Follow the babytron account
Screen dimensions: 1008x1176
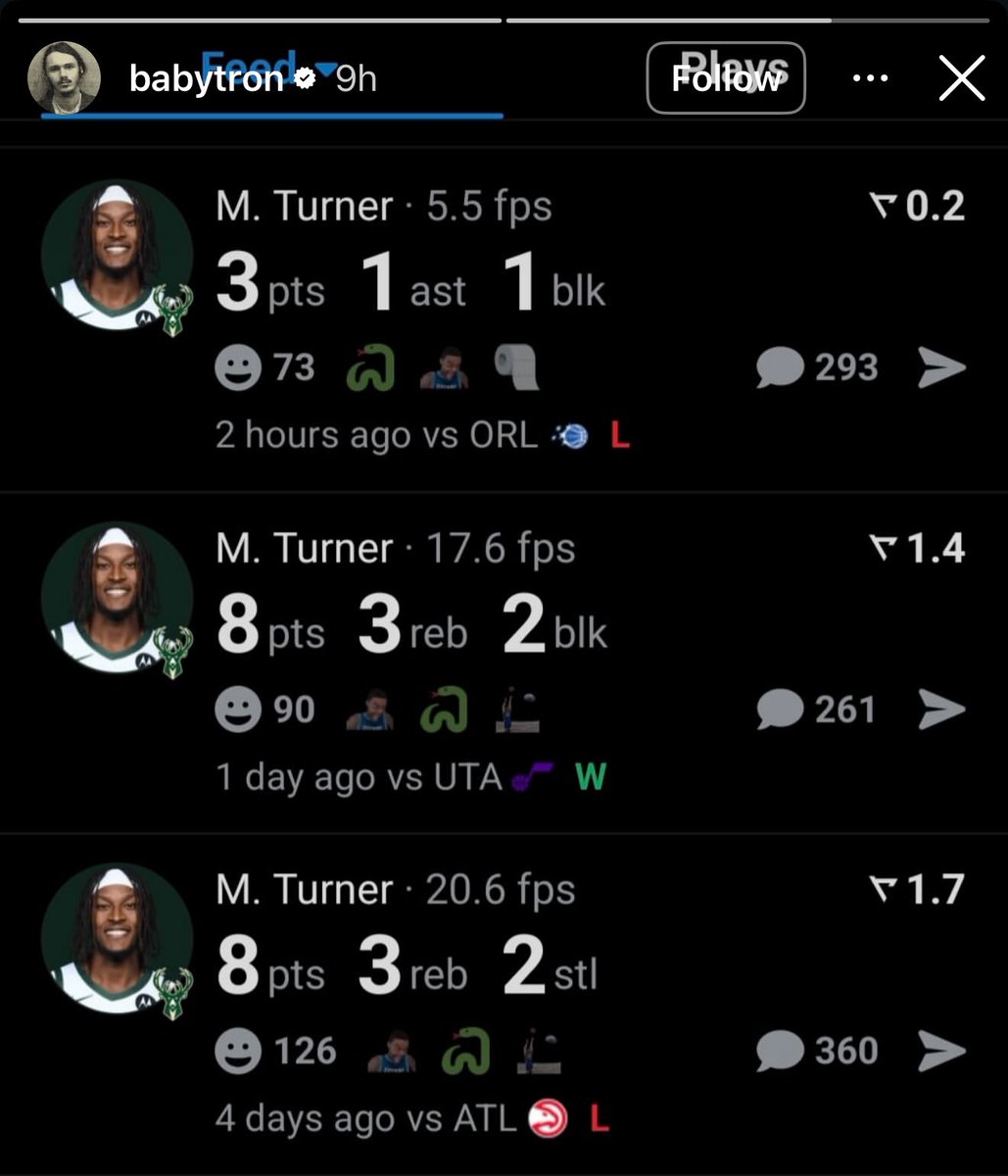pyautogui.click(x=725, y=77)
